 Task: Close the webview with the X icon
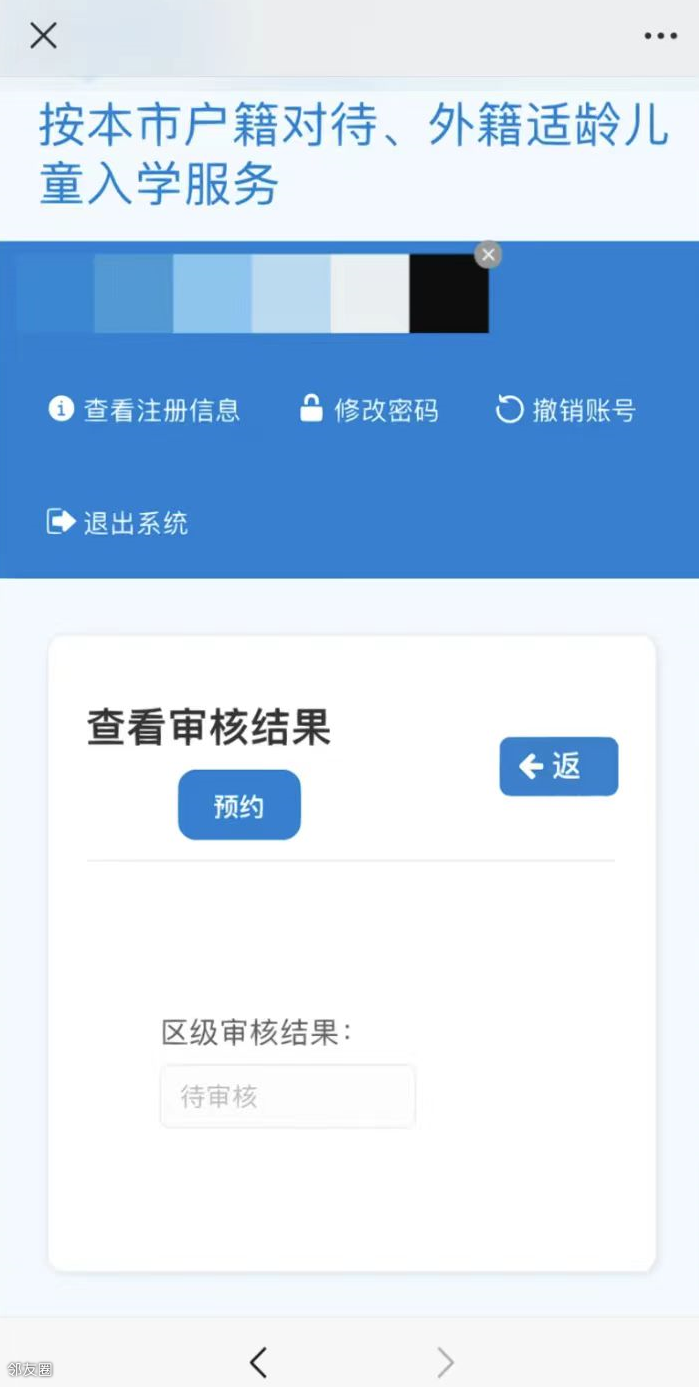click(x=43, y=36)
